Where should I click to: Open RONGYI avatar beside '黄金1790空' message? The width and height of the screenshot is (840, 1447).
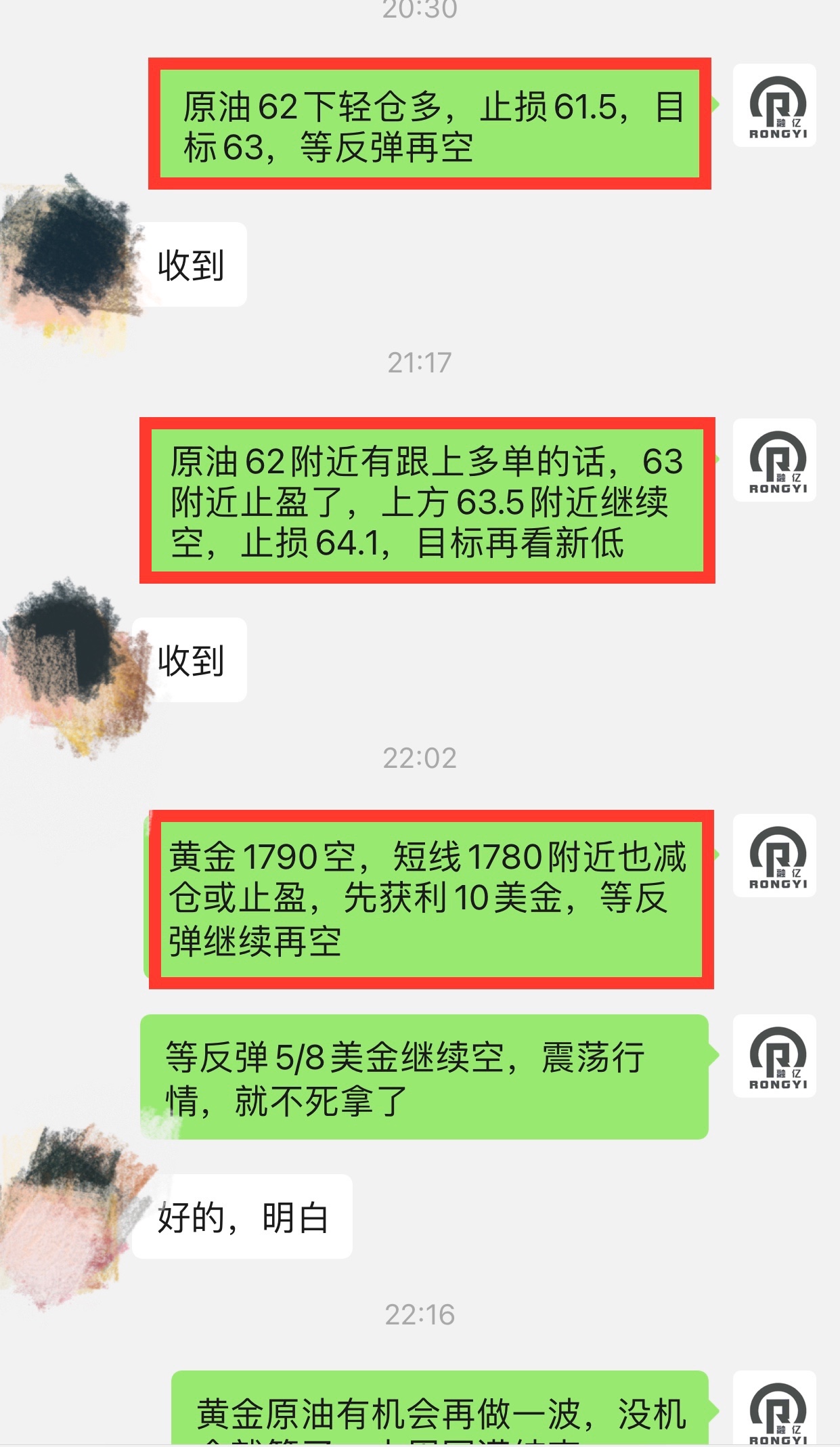pos(775,856)
